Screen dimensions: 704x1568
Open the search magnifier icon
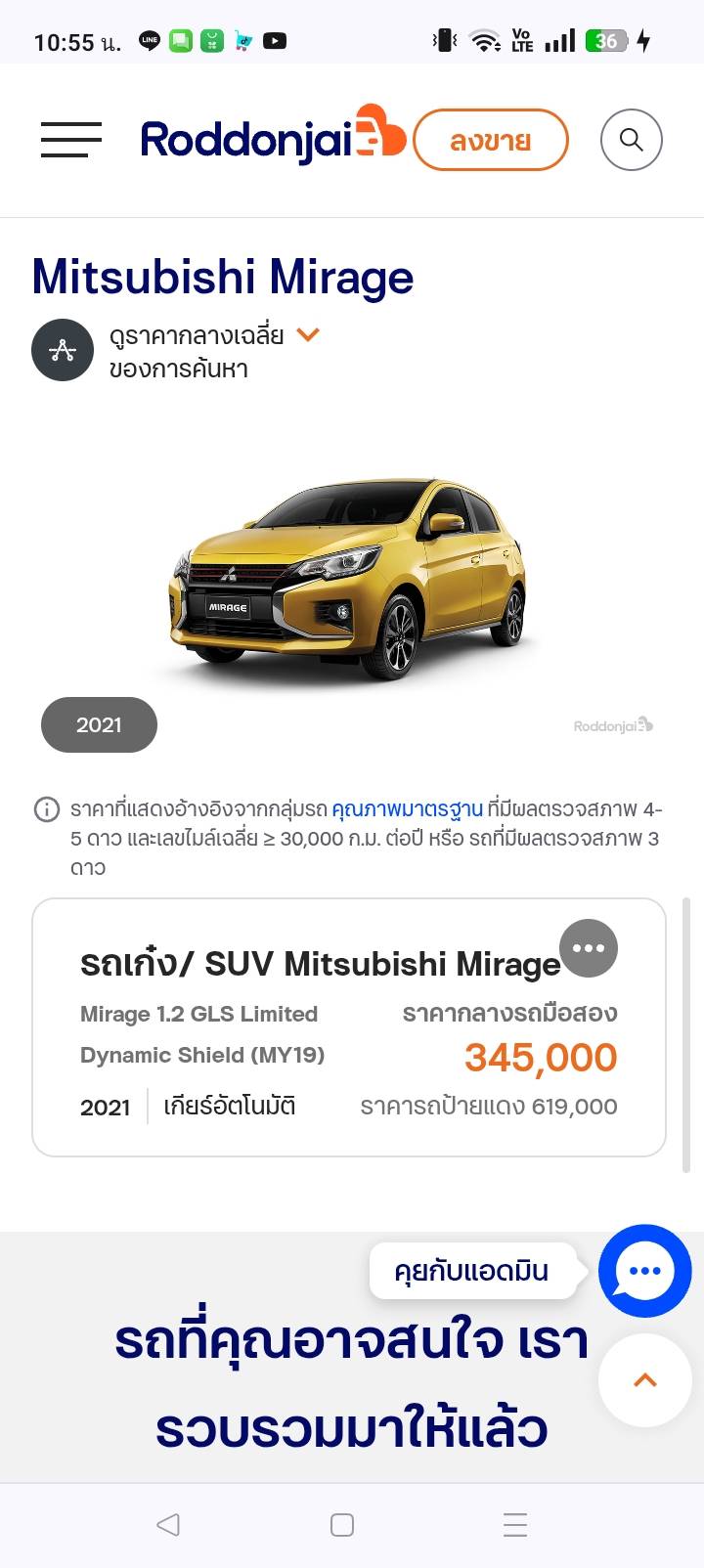(632, 140)
